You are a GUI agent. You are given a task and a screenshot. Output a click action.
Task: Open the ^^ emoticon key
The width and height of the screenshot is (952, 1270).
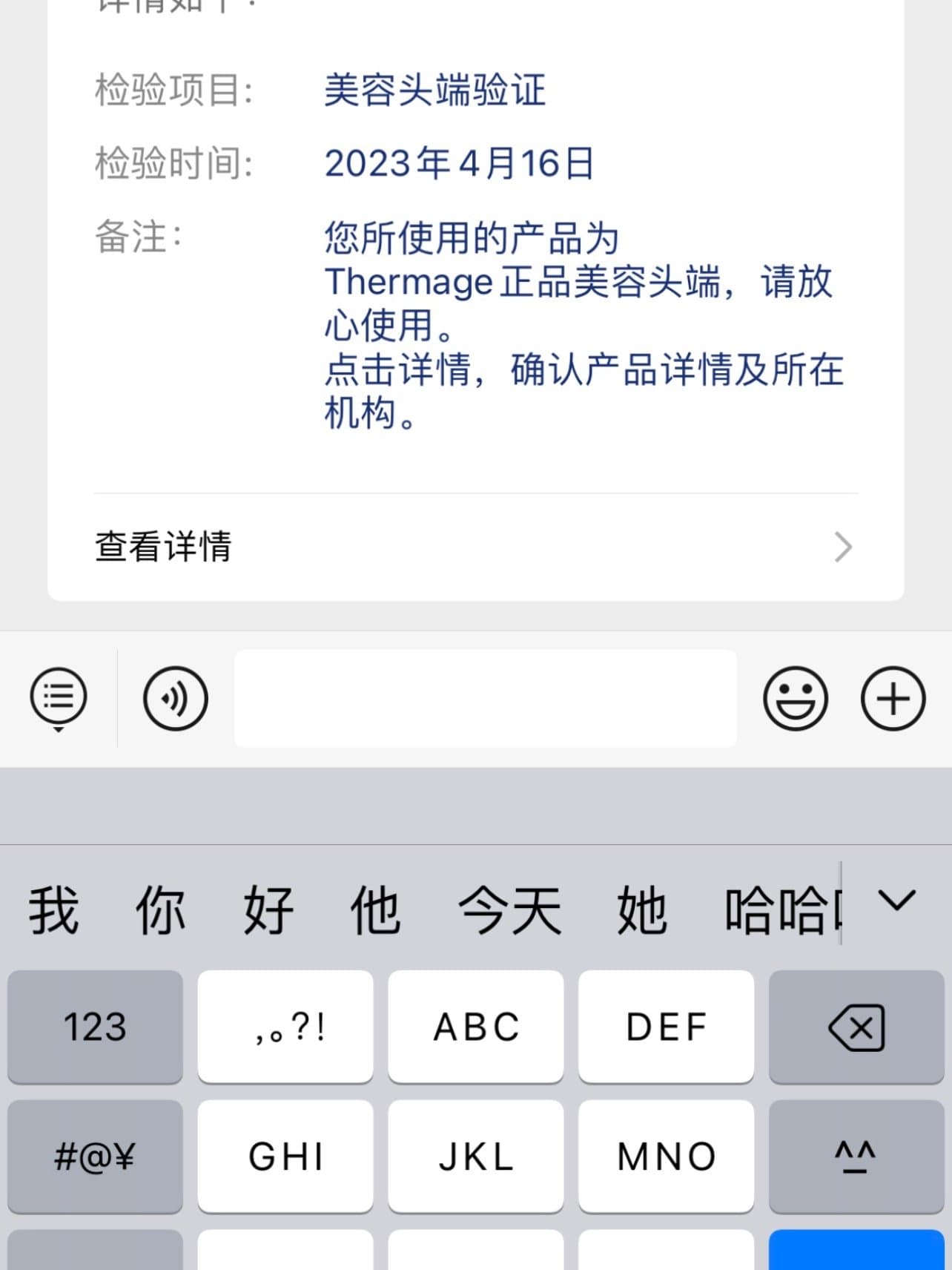pyautogui.click(x=856, y=1156)
